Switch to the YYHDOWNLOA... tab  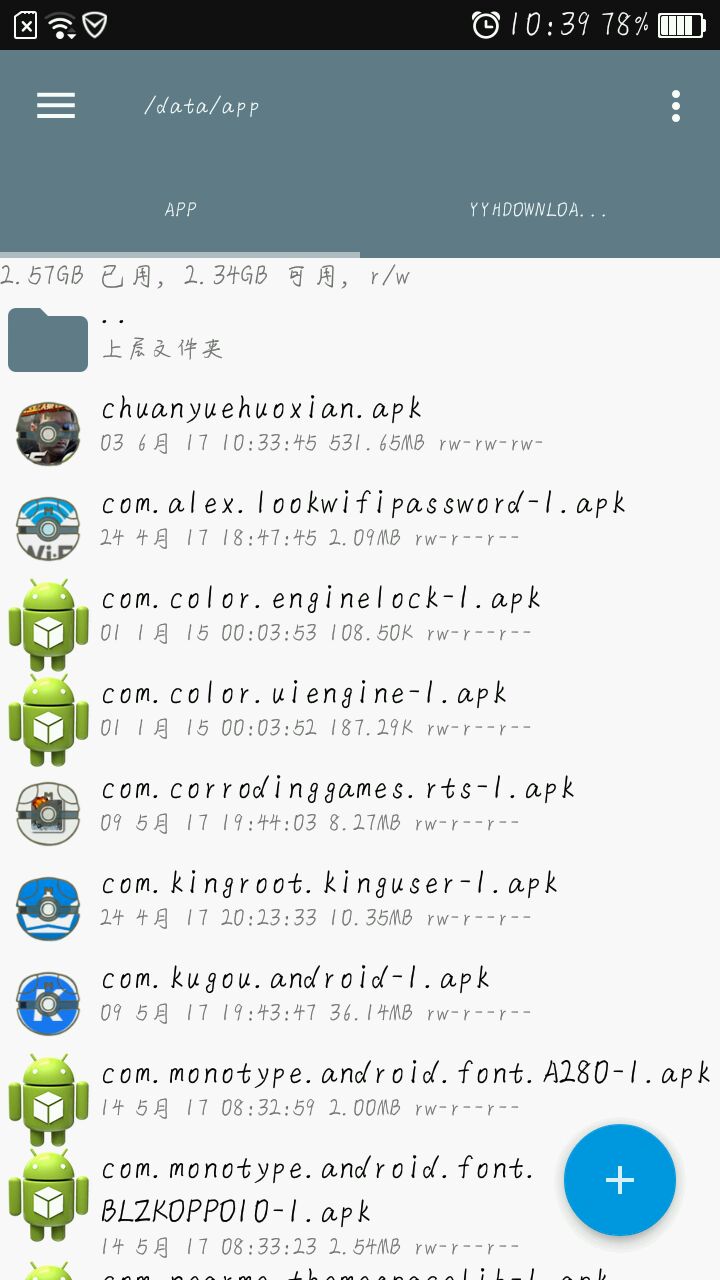click(538, 210)
